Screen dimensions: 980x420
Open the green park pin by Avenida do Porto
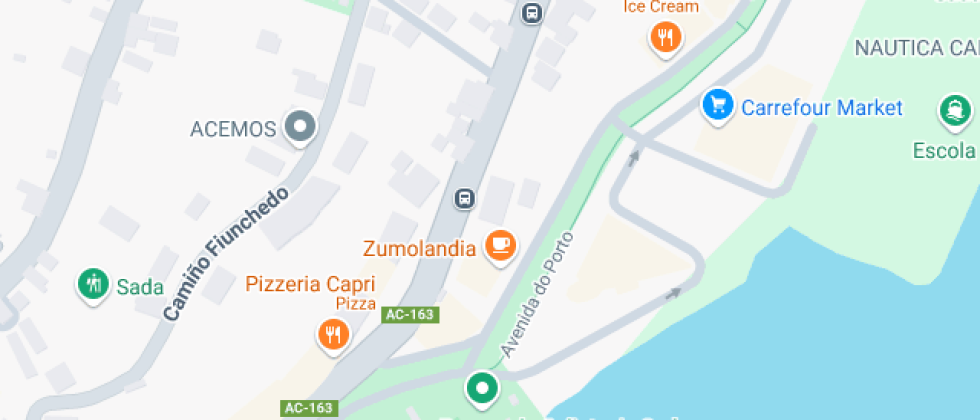[x=483, y=388]
